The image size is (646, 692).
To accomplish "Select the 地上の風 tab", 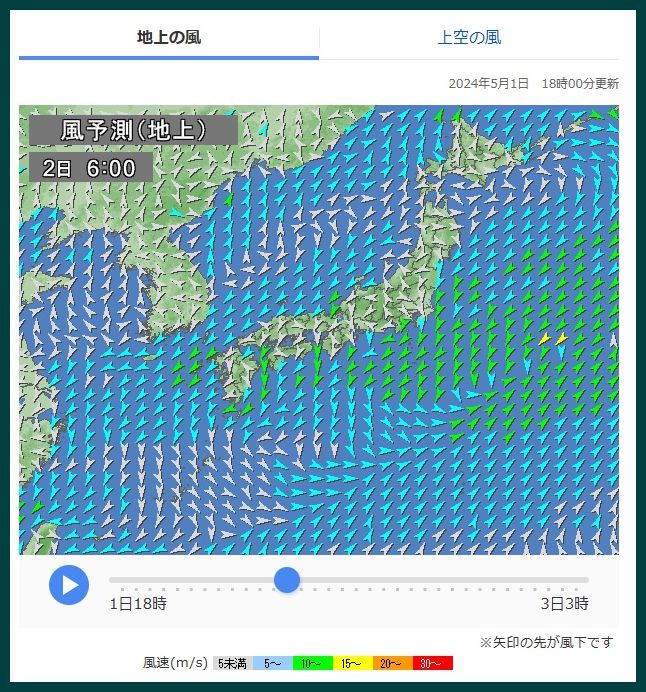I will [169, 38].
